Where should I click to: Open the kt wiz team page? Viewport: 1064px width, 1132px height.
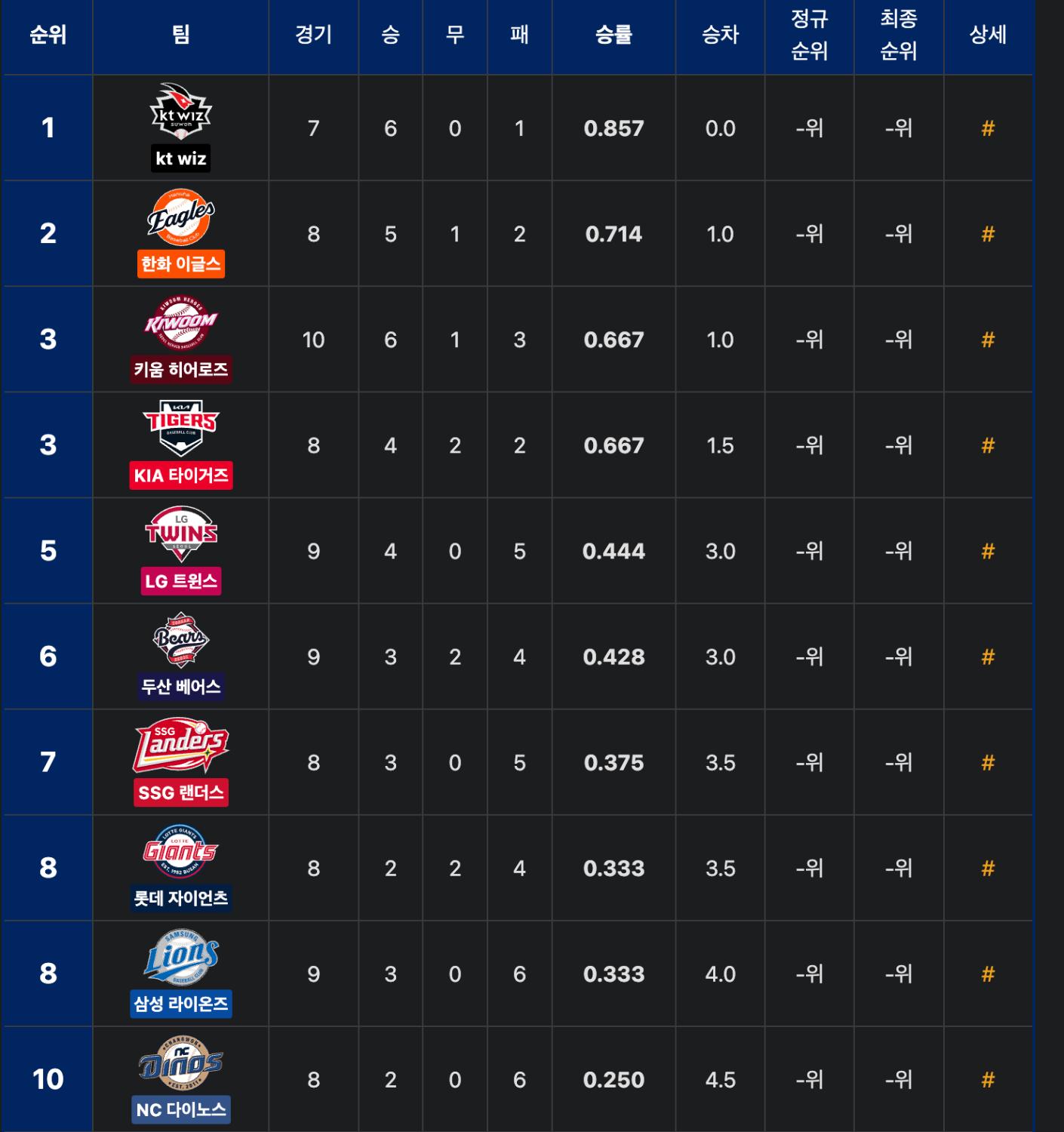(x=180, y=158)
